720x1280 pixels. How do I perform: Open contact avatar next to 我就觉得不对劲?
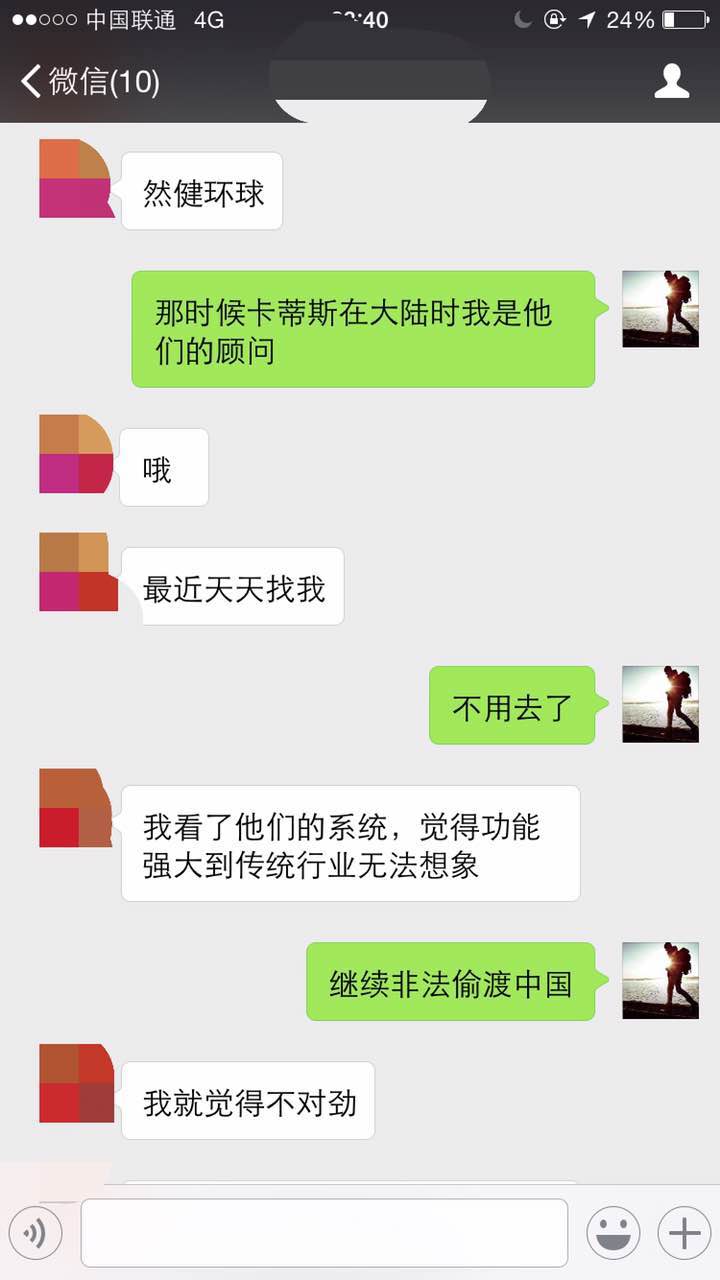[77, 1083]
